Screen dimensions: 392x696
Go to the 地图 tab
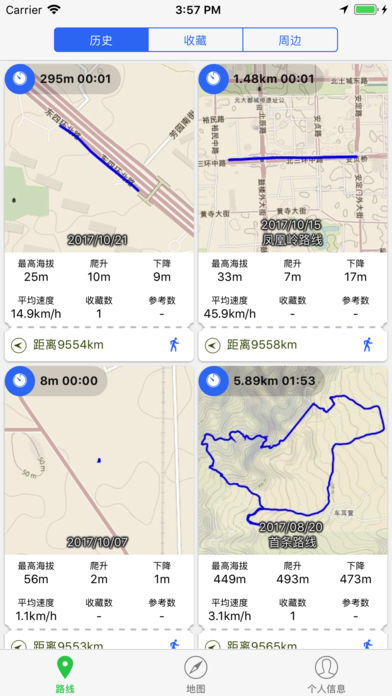point(196,675)
